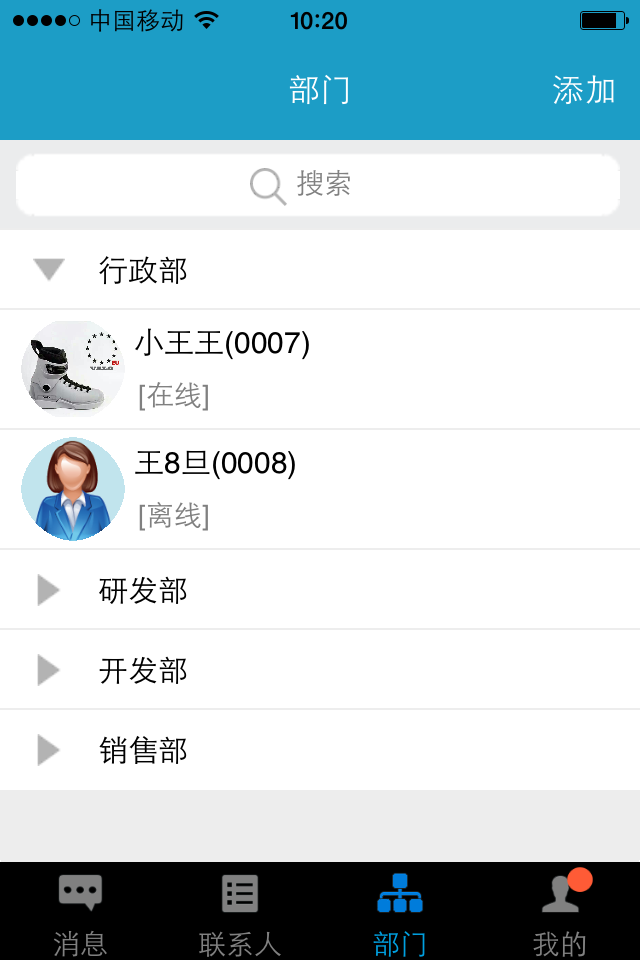Screen dimensions: 640x960
Task: Select the 部门 tab
Action: click(x=400, y=912)
